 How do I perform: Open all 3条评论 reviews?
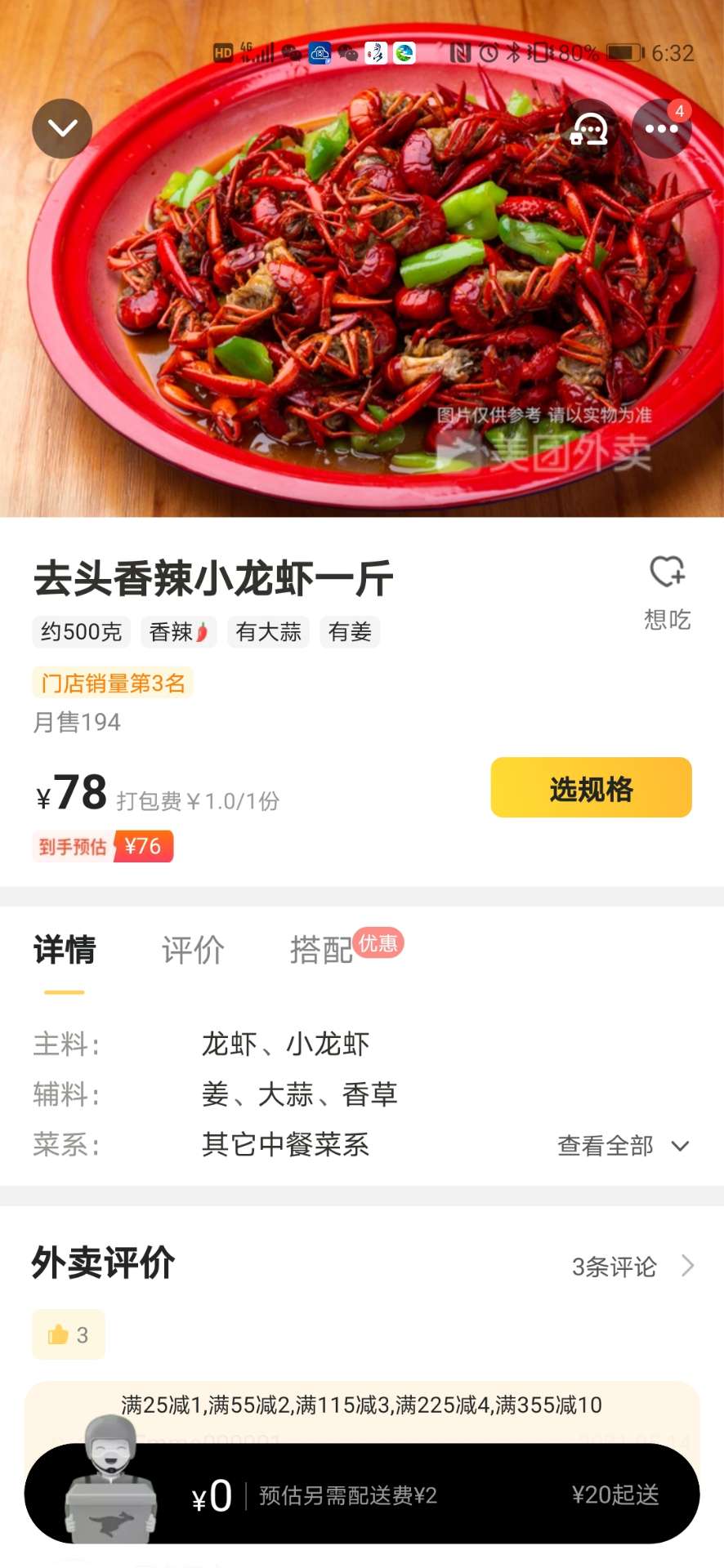[x=632, y=1267]
